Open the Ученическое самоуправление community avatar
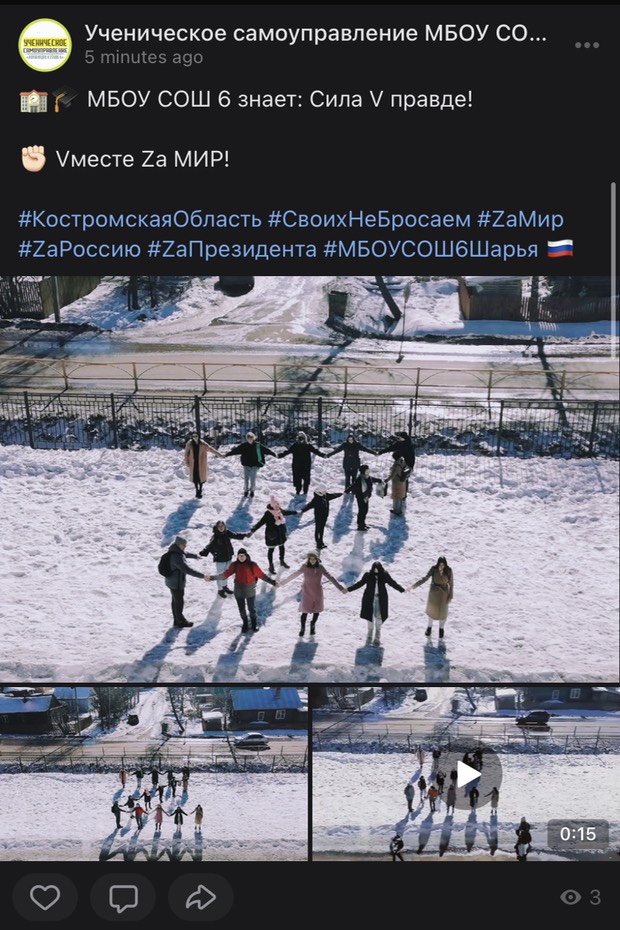 click(45, 45)
